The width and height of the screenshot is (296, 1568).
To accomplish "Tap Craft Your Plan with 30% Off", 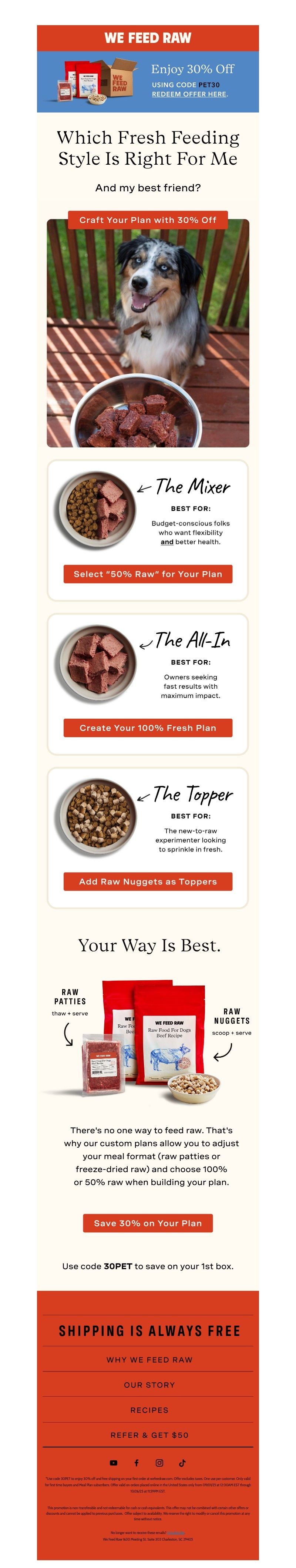I will tap(147, 220).
